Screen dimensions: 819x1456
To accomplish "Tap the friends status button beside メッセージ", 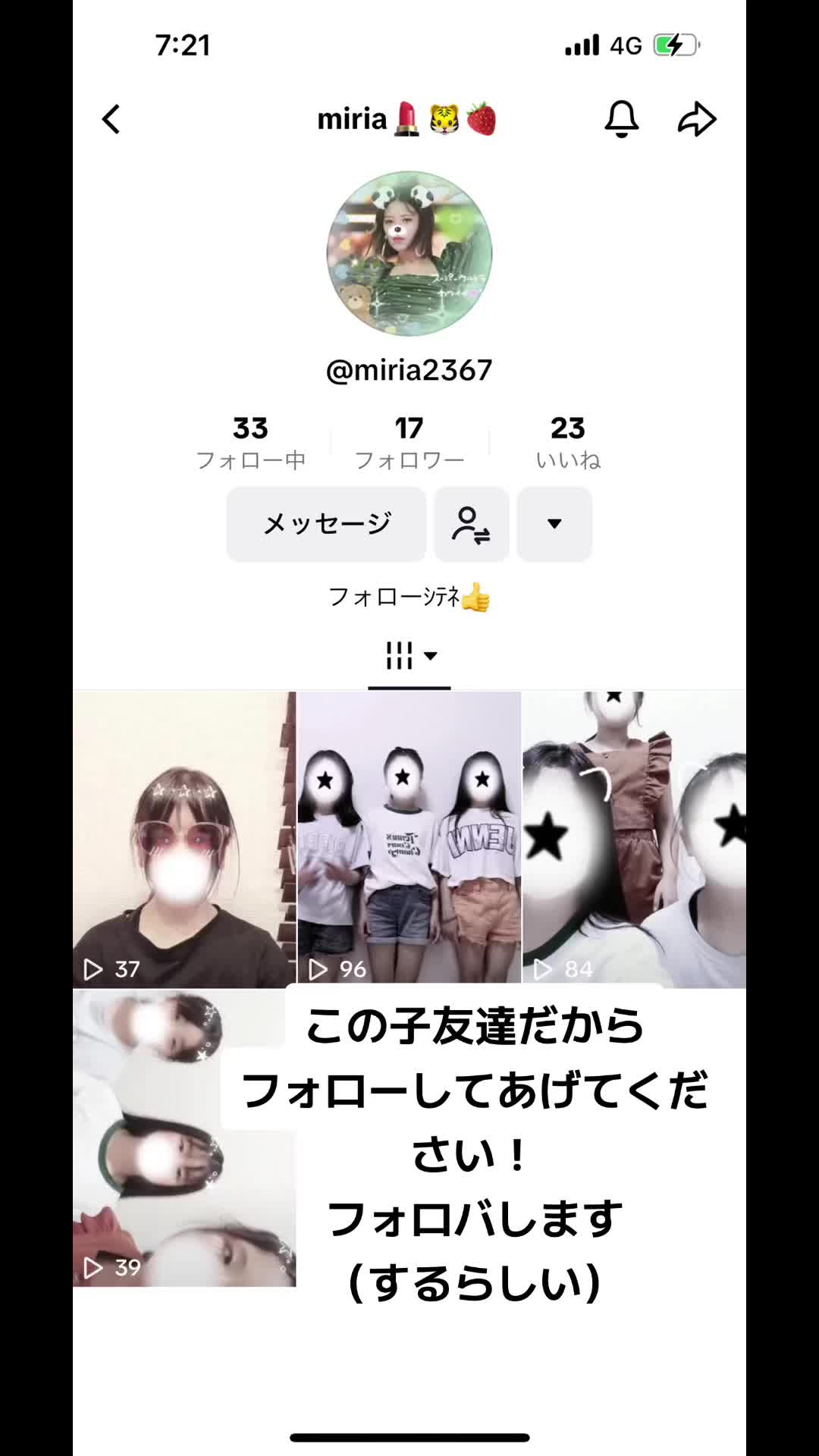I will (x=471, y=524).
